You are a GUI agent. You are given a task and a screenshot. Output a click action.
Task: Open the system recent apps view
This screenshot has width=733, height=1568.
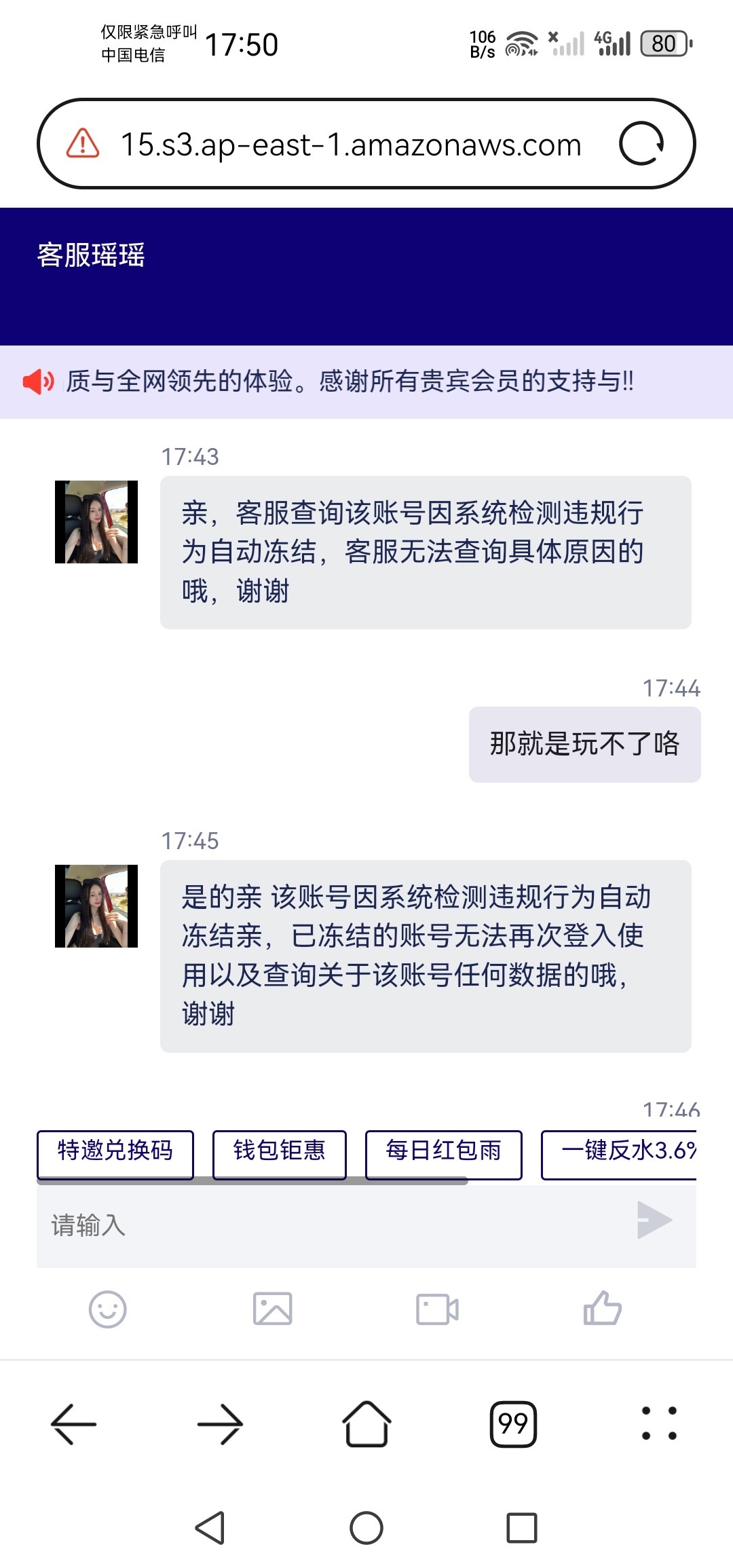(522, 1528)
